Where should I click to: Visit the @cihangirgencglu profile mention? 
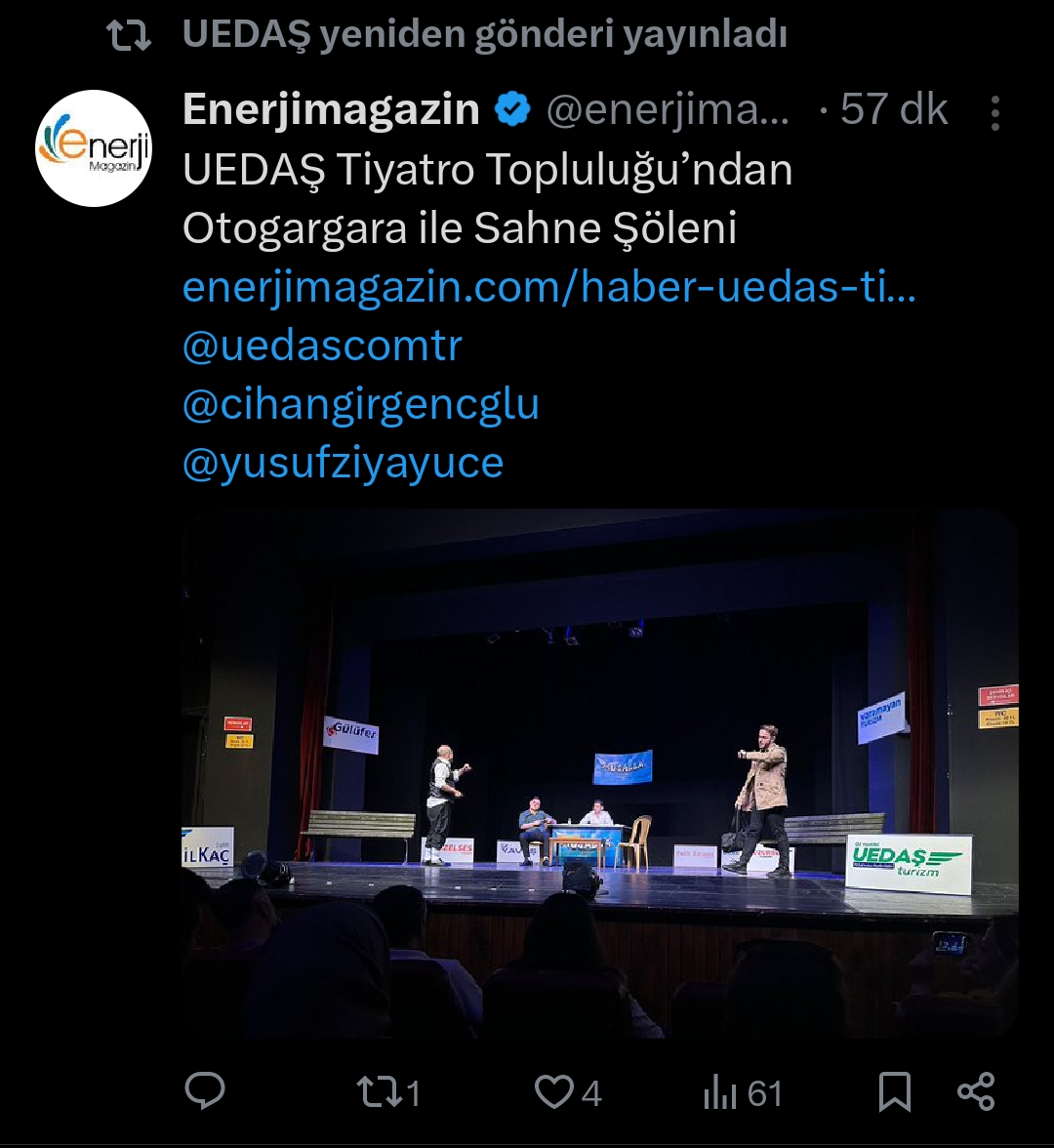360,404
